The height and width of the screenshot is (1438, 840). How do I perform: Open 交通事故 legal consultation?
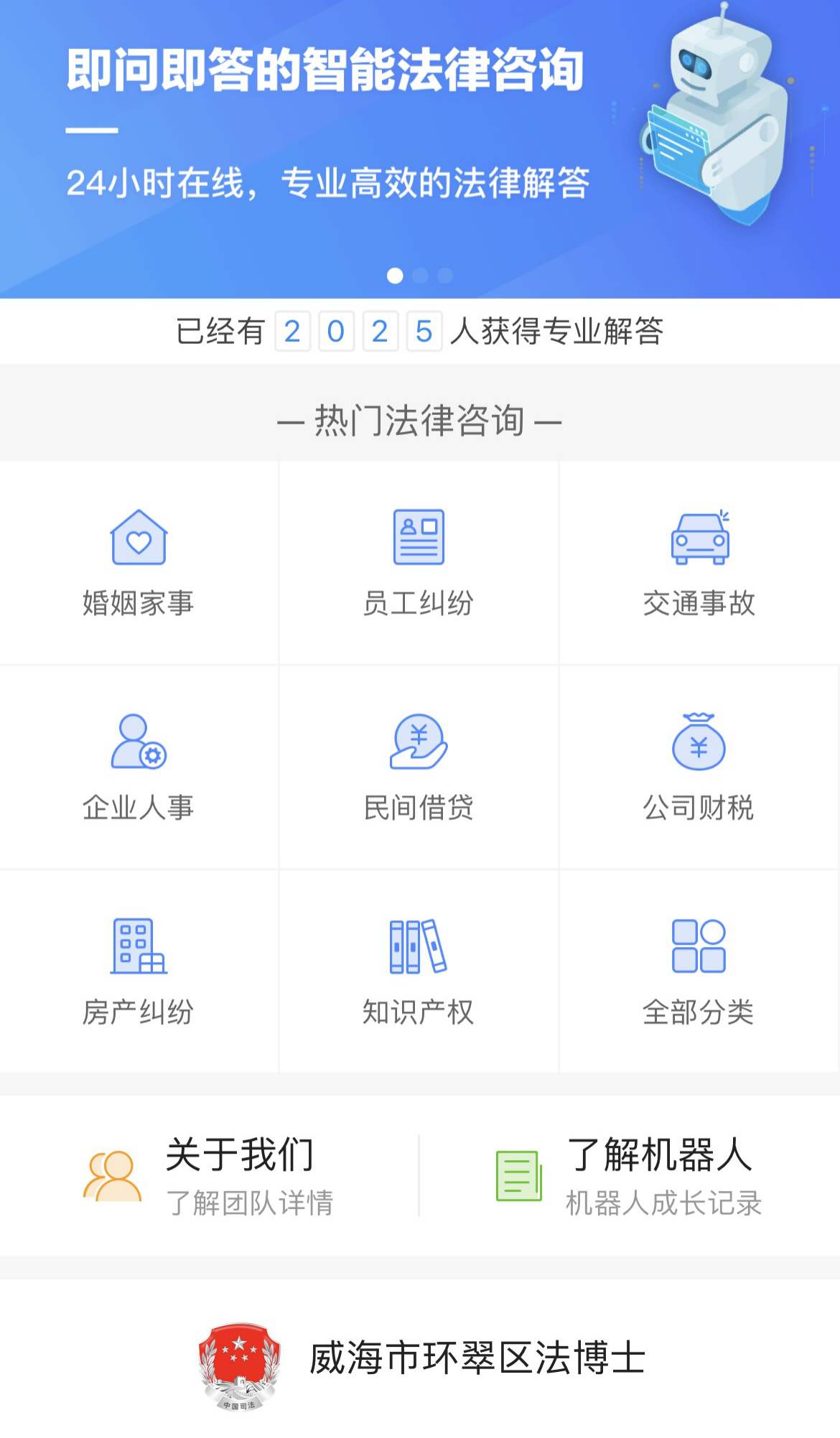coord(699,564)
